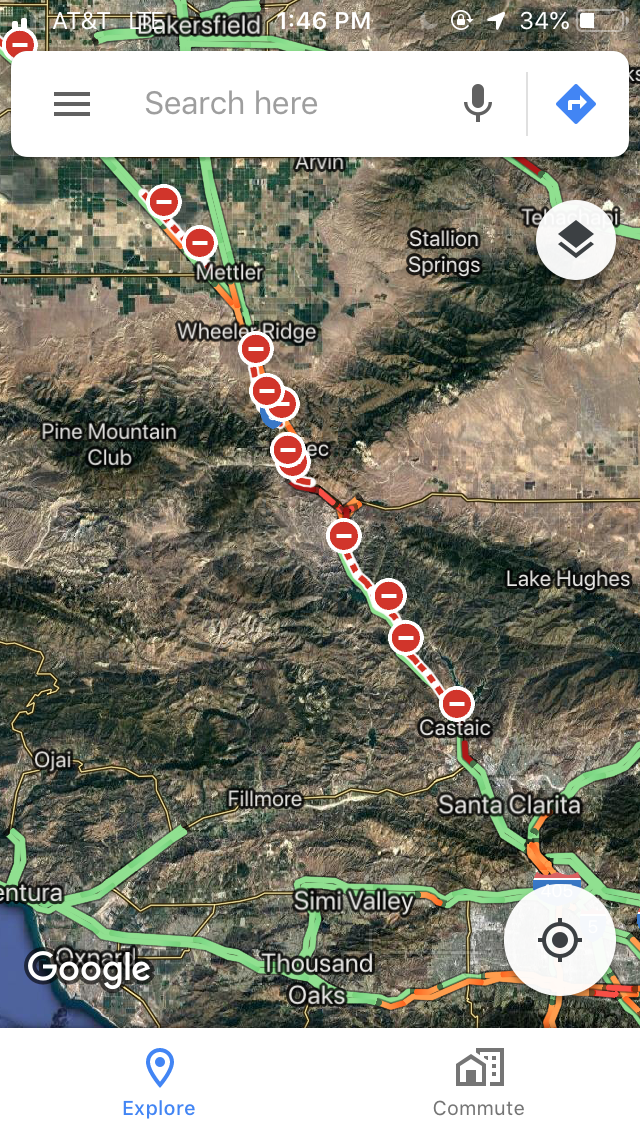
Task: Open directions via blue arrow icon
Action: 576,104
